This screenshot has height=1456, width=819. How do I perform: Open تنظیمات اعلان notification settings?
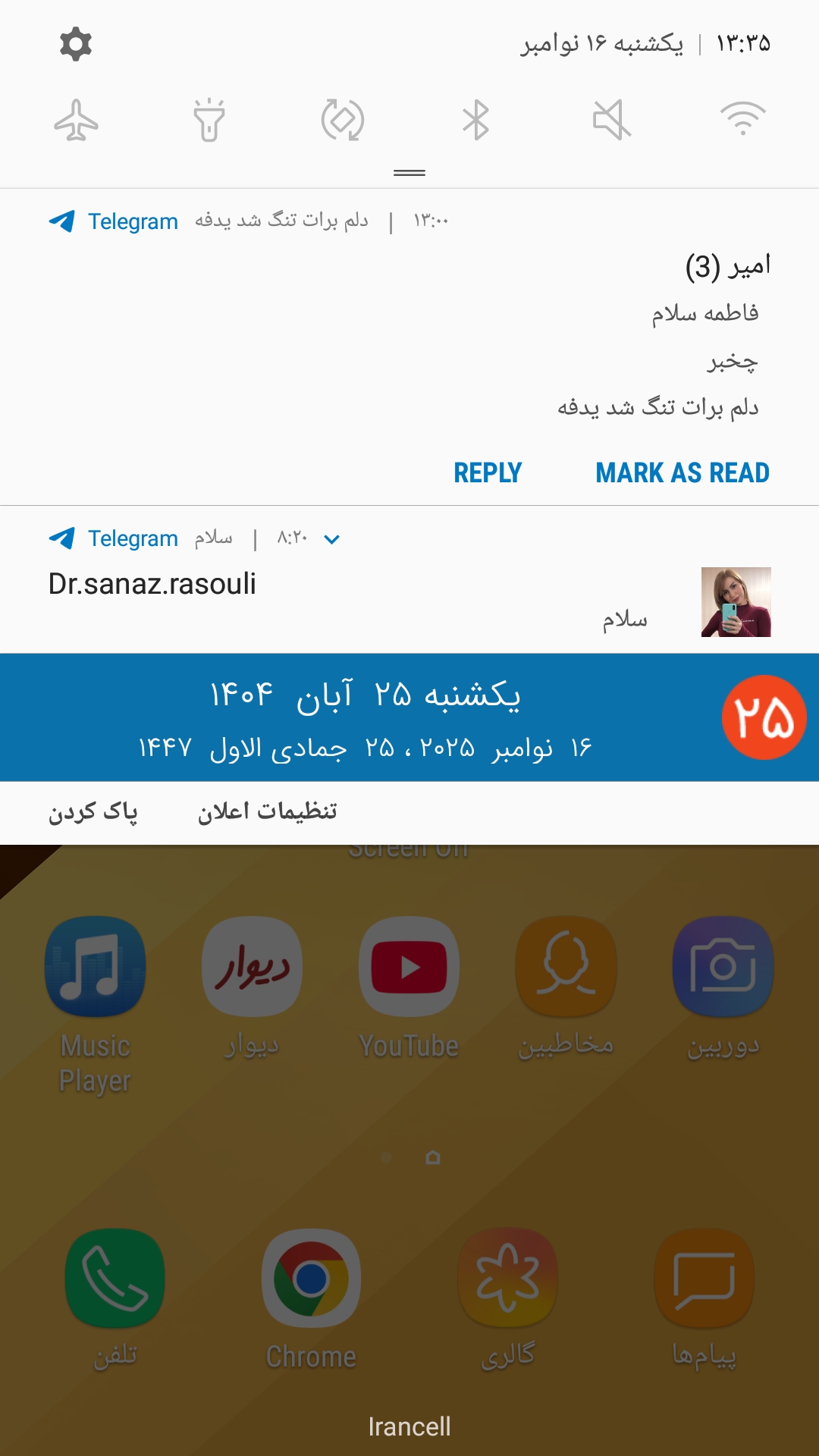pos(268,812)
